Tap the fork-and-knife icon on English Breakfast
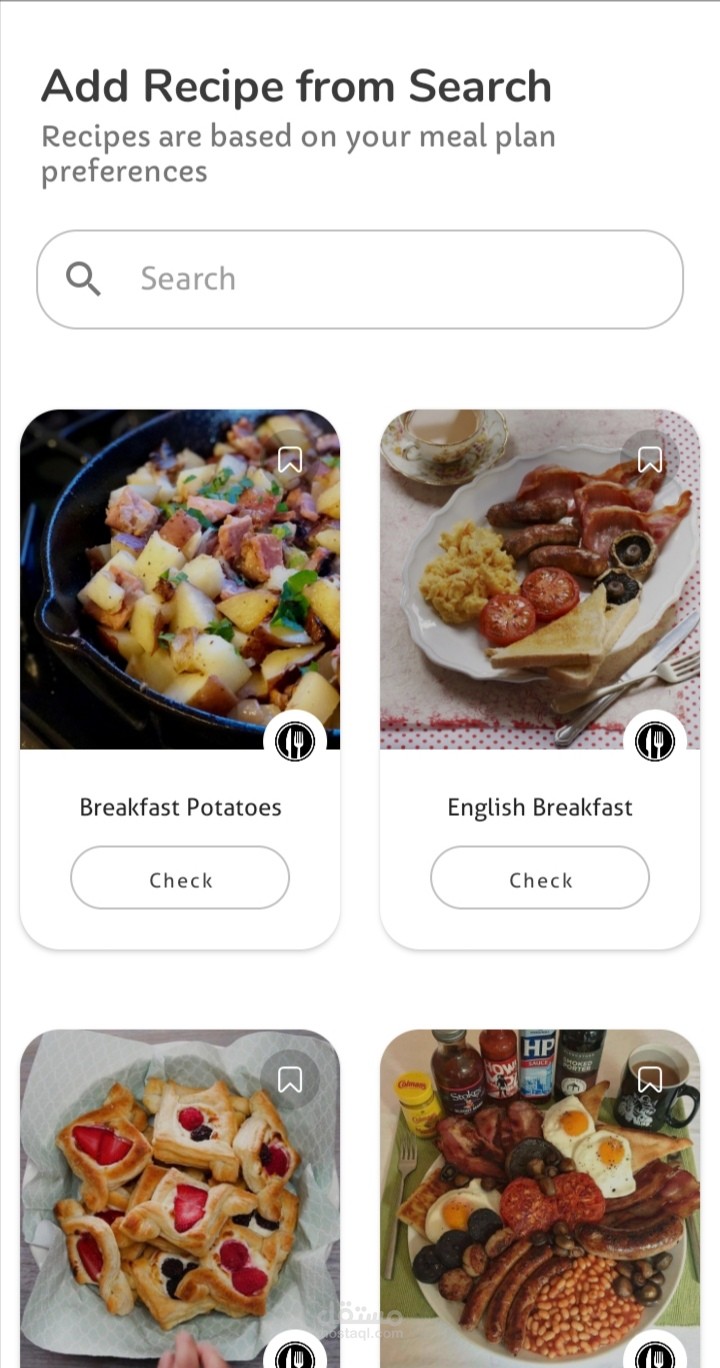The width and height of the screenshot is (720, 1368). pos(655,742)
